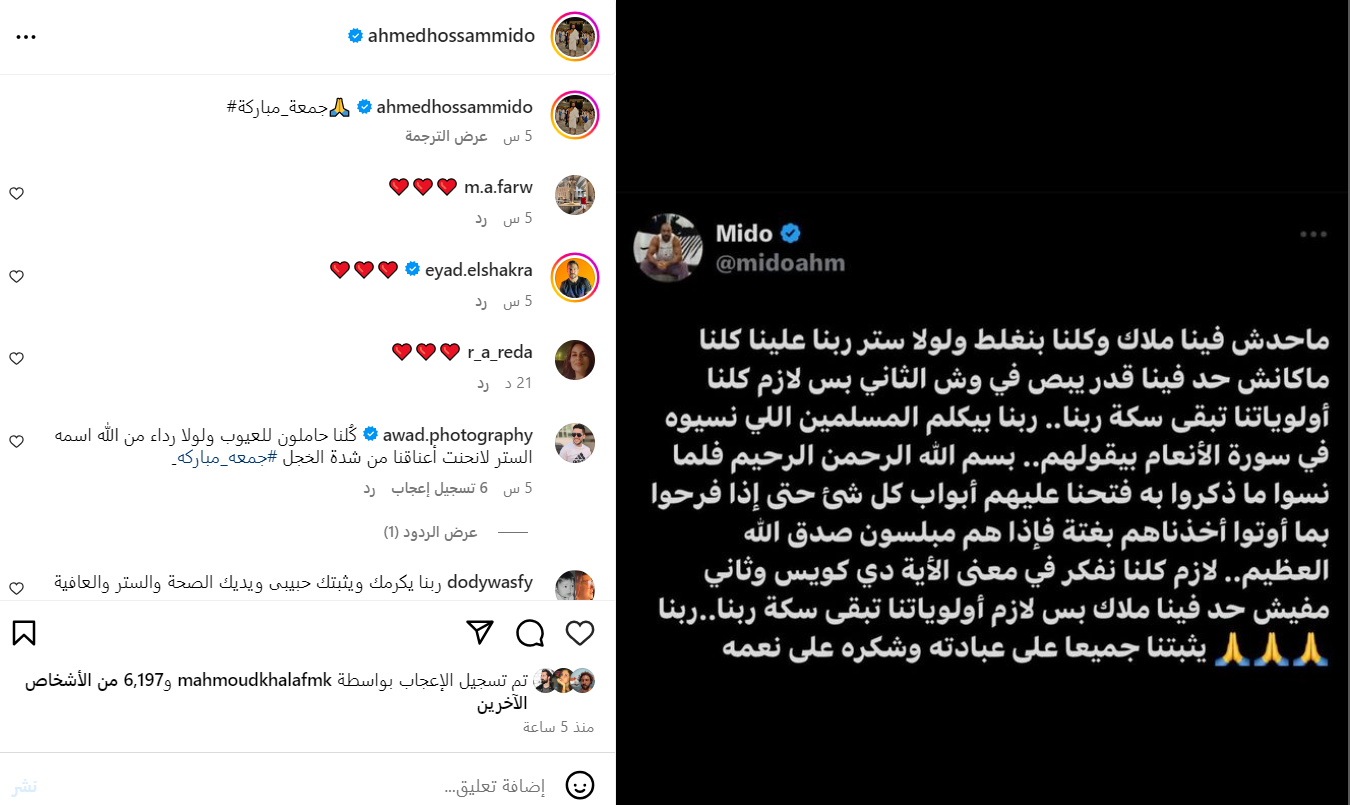Reply to awad.photography's comment
1350x805 pixels.
(368, 488)
